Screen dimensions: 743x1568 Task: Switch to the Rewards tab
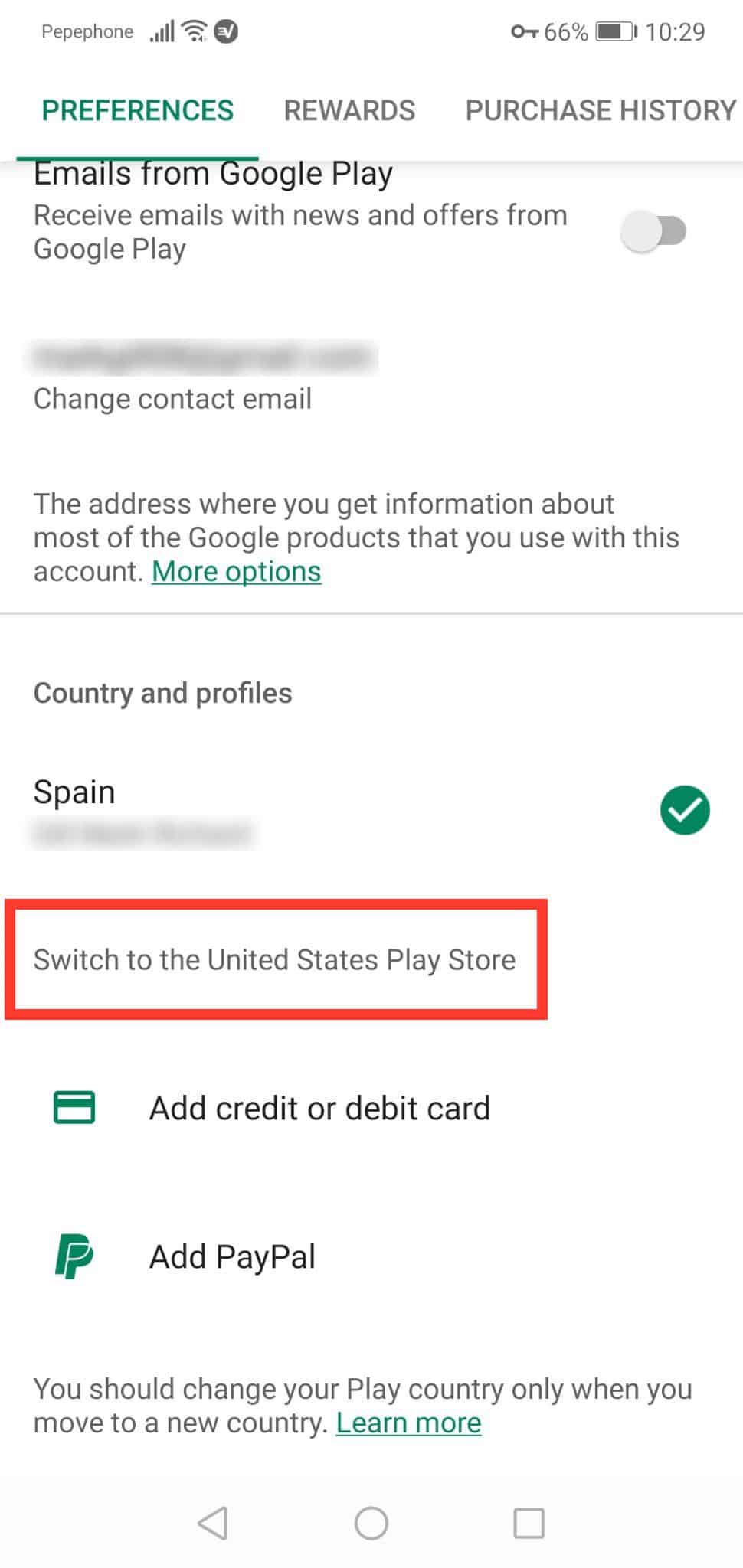point(349,110)
